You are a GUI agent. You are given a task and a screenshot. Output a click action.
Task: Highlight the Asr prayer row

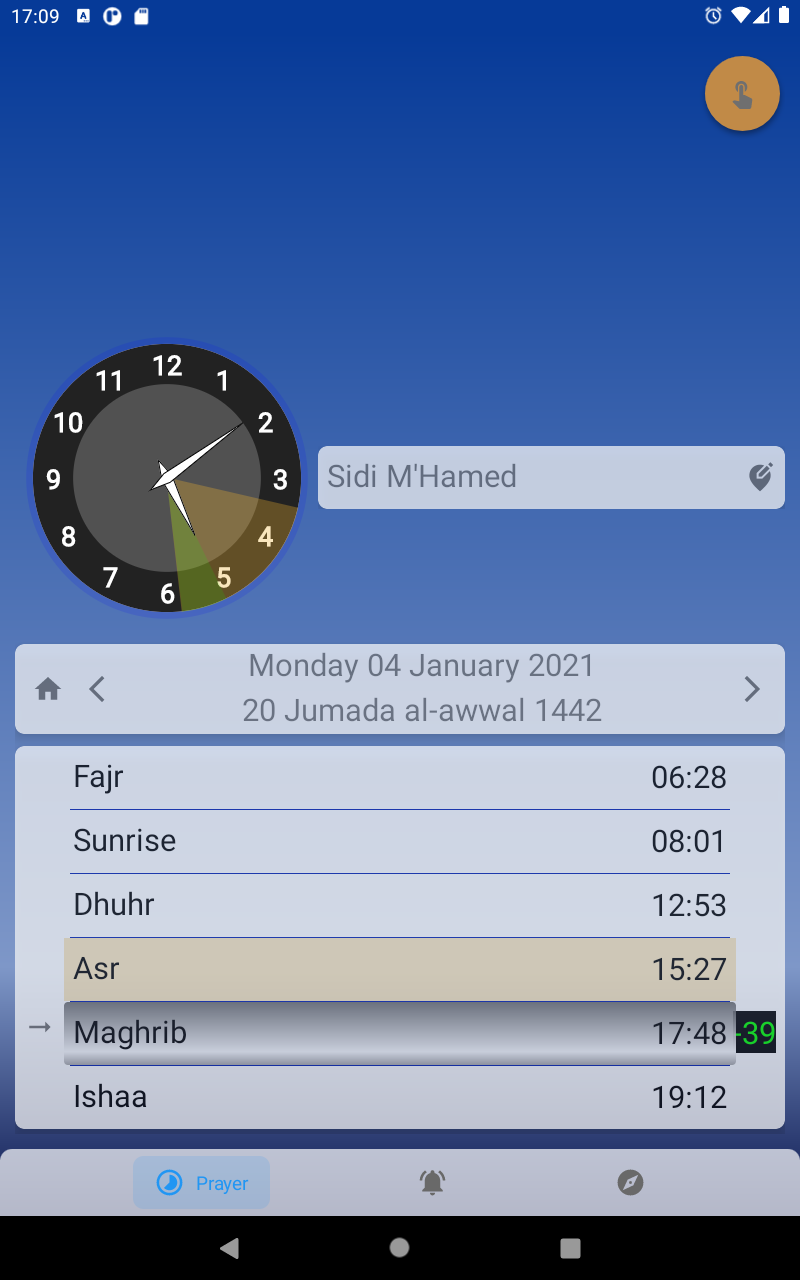click(x=400, y=968)
